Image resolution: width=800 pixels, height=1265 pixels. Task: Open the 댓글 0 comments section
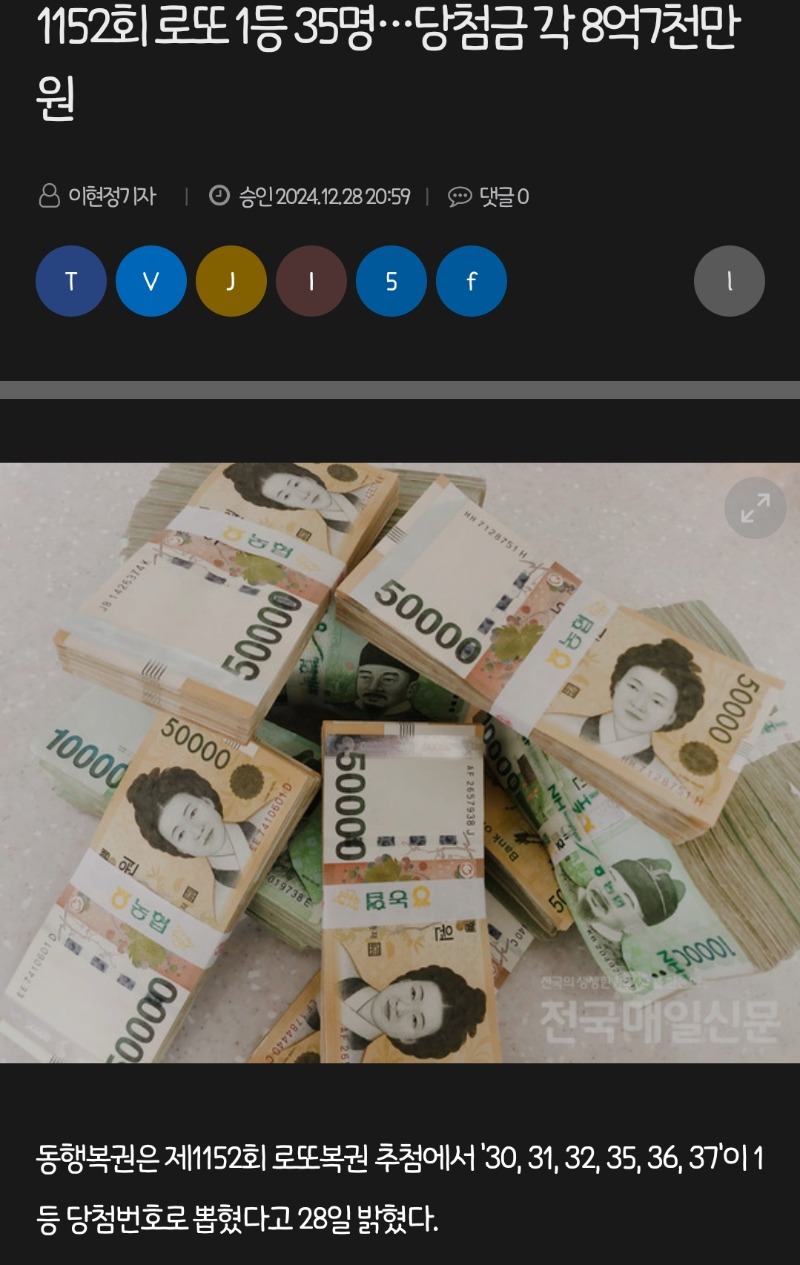[489, 196]
